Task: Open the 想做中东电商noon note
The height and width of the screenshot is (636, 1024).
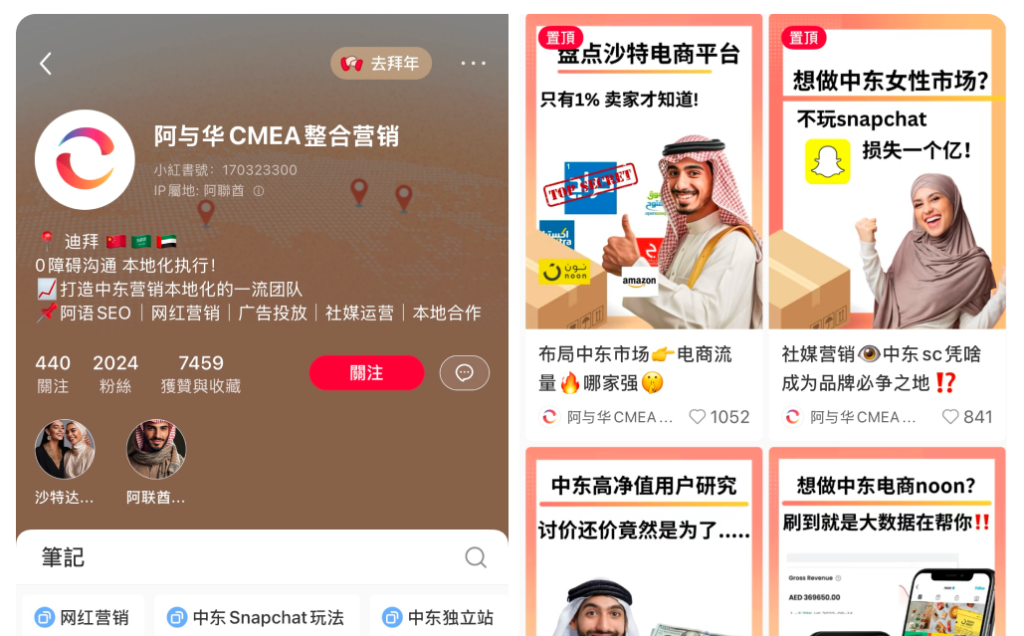Action: [x=886, y=545]
